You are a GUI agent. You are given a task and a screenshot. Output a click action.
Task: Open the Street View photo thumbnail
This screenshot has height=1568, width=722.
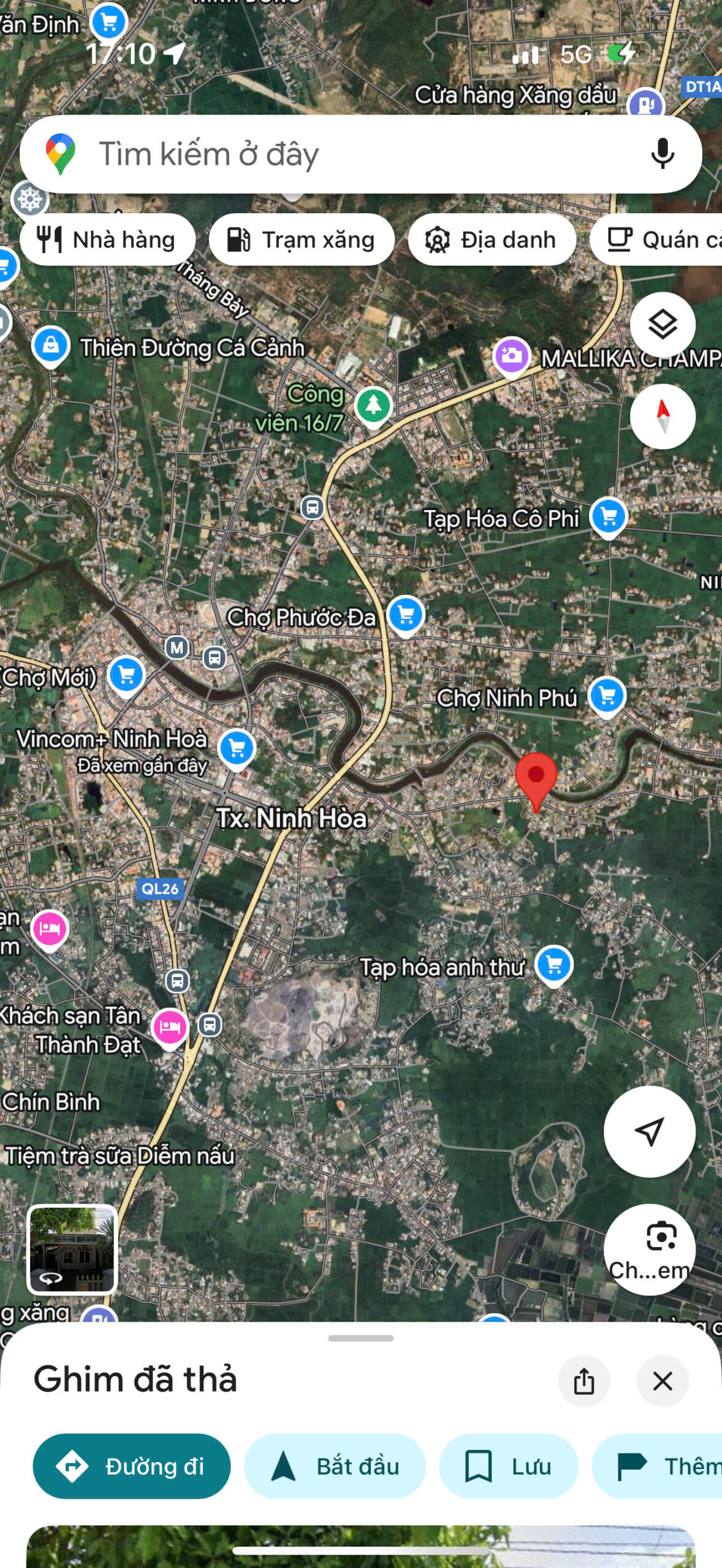(x=72, y=1248)
